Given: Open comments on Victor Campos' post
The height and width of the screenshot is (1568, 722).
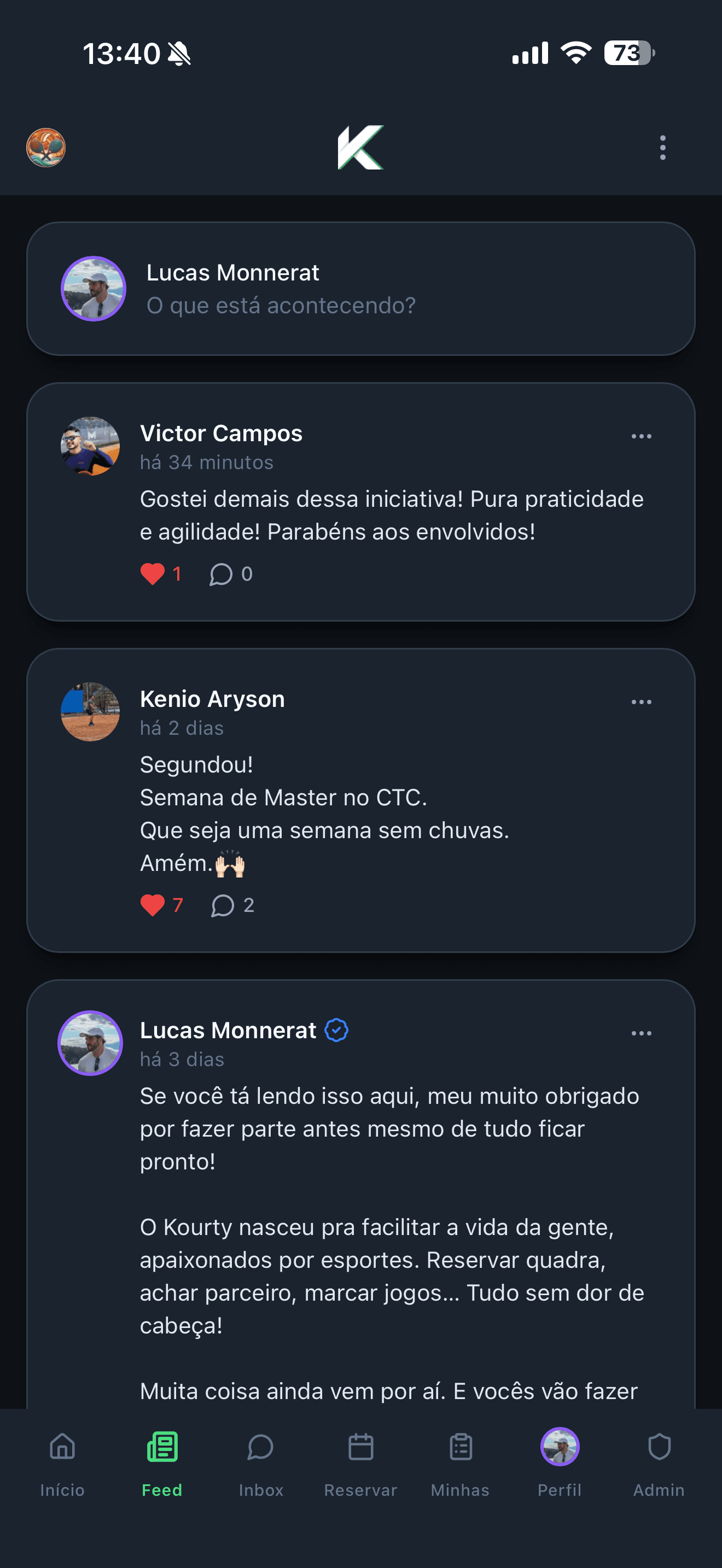Looking at the screenshot, I should pos(221,574).
